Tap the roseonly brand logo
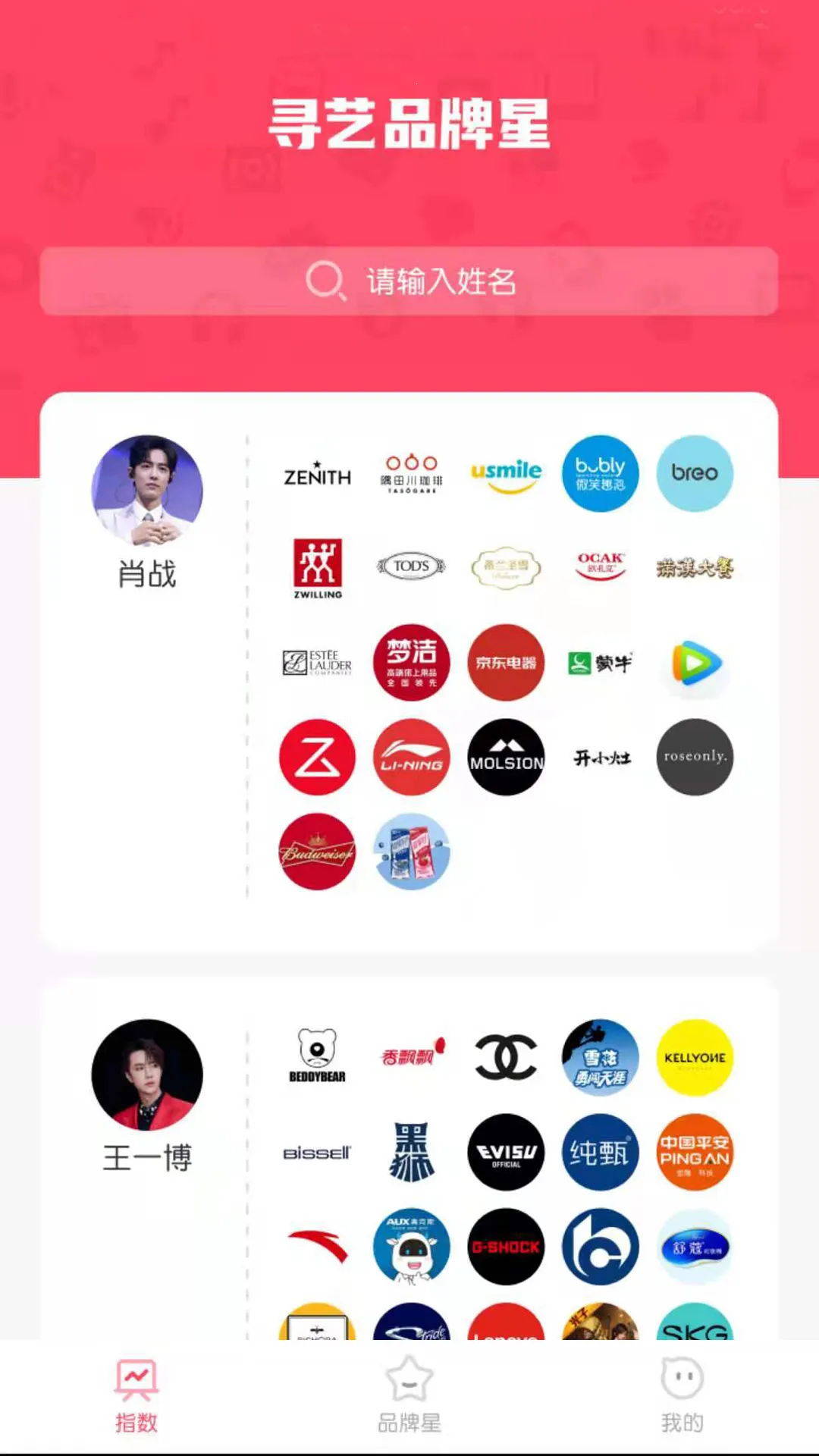 tap(695, 757)
